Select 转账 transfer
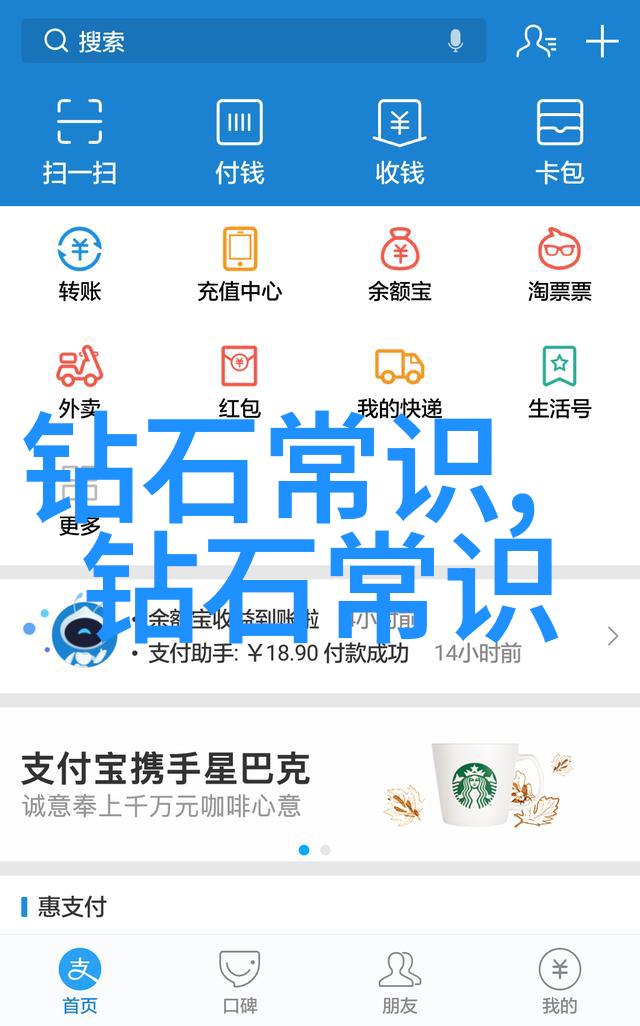This screenshot has width=640, height=1026. coord(80,264)
